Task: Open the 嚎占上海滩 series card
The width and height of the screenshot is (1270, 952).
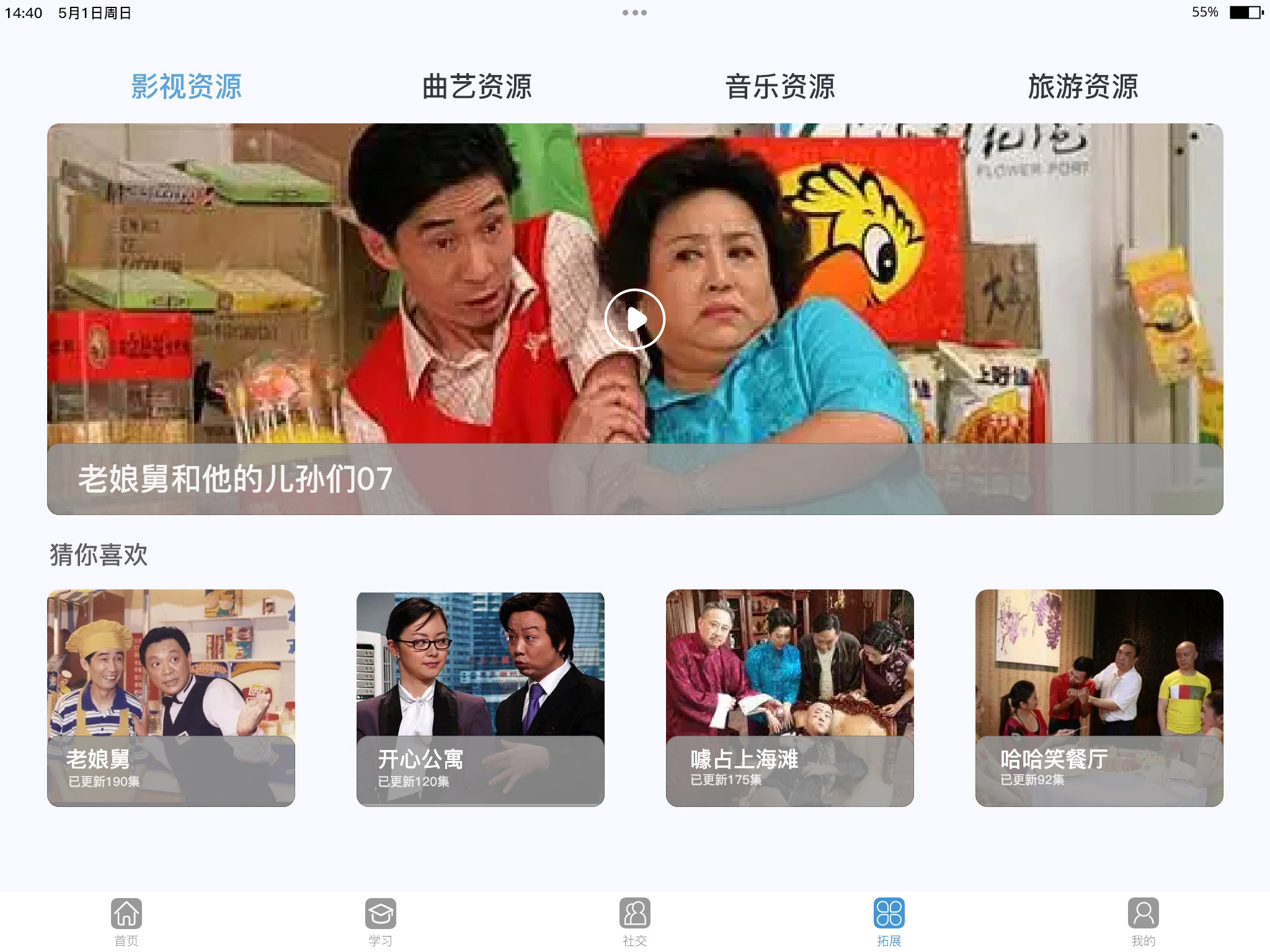Action: [x=789, y=697]
